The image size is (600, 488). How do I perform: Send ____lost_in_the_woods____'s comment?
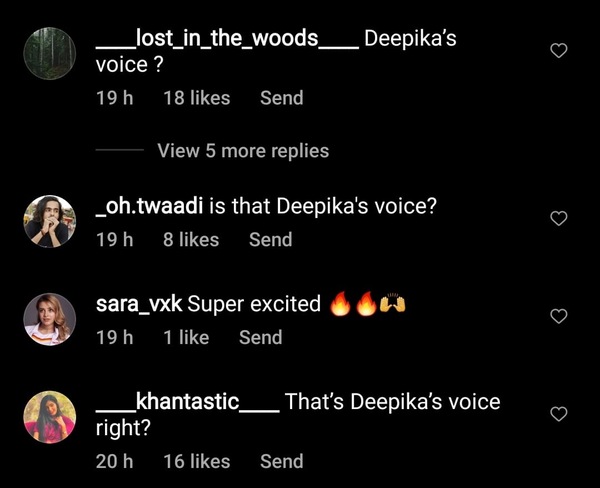tap(281, 98)
